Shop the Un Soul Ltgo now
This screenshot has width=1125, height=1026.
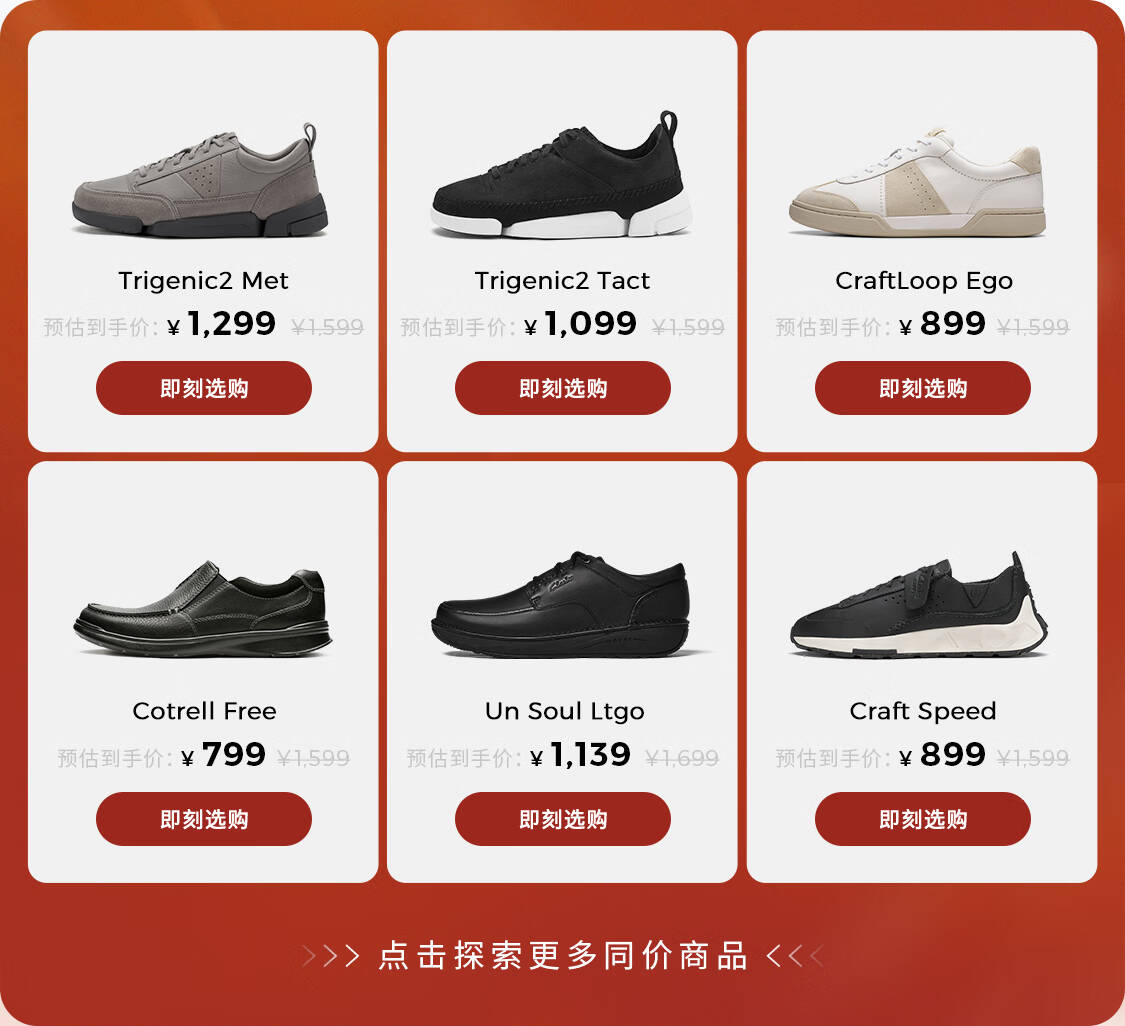point(563,819)
